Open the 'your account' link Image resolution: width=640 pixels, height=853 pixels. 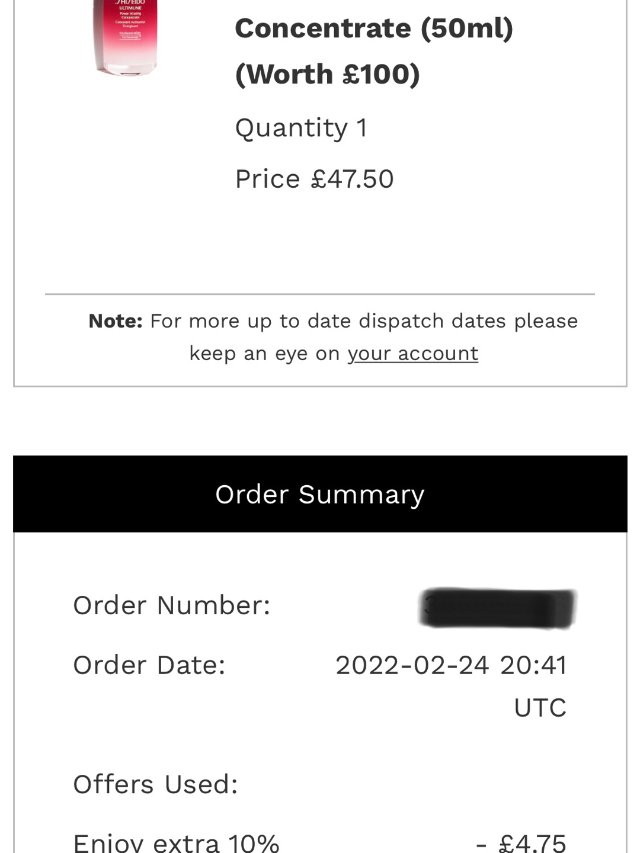click(x=412, y=353)
